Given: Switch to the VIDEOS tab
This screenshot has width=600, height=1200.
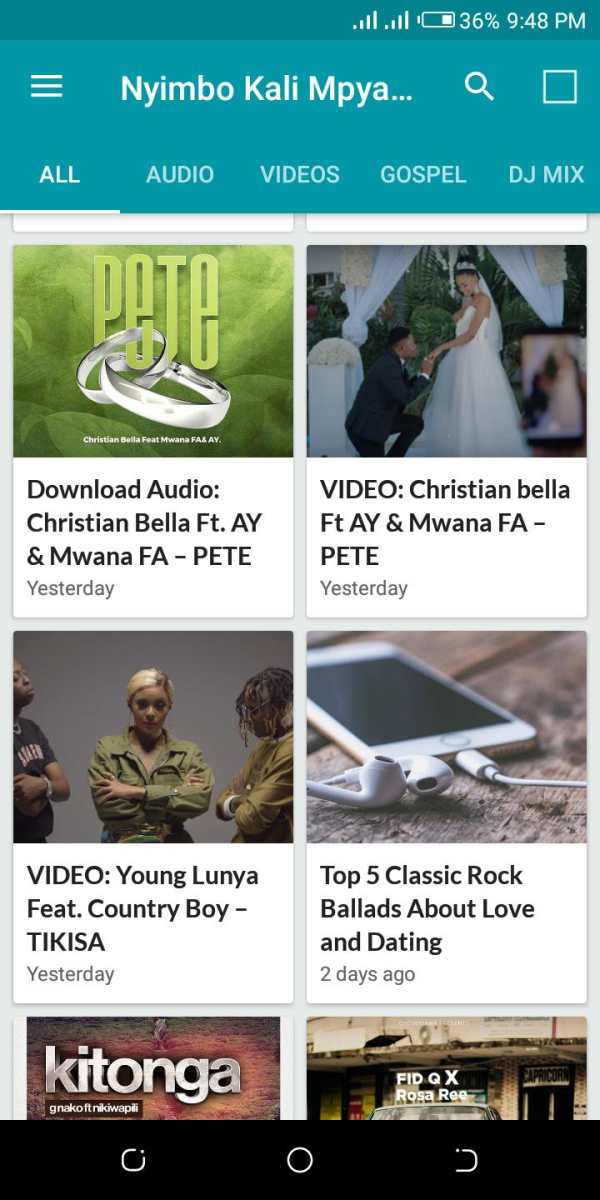Looking at the screenshot, I should (x=300, y=174).
